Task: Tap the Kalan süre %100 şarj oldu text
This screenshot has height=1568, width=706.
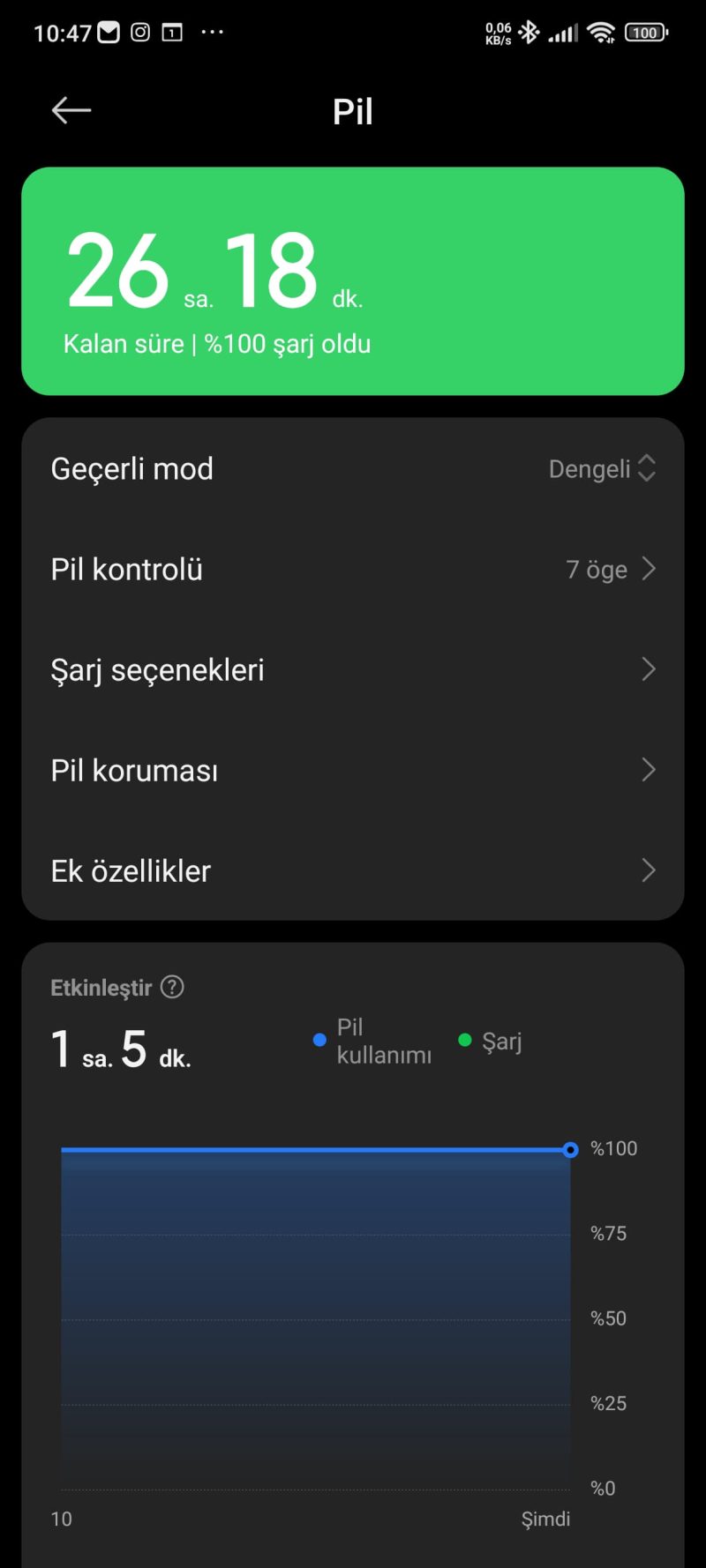Action: tap(217, 343)
